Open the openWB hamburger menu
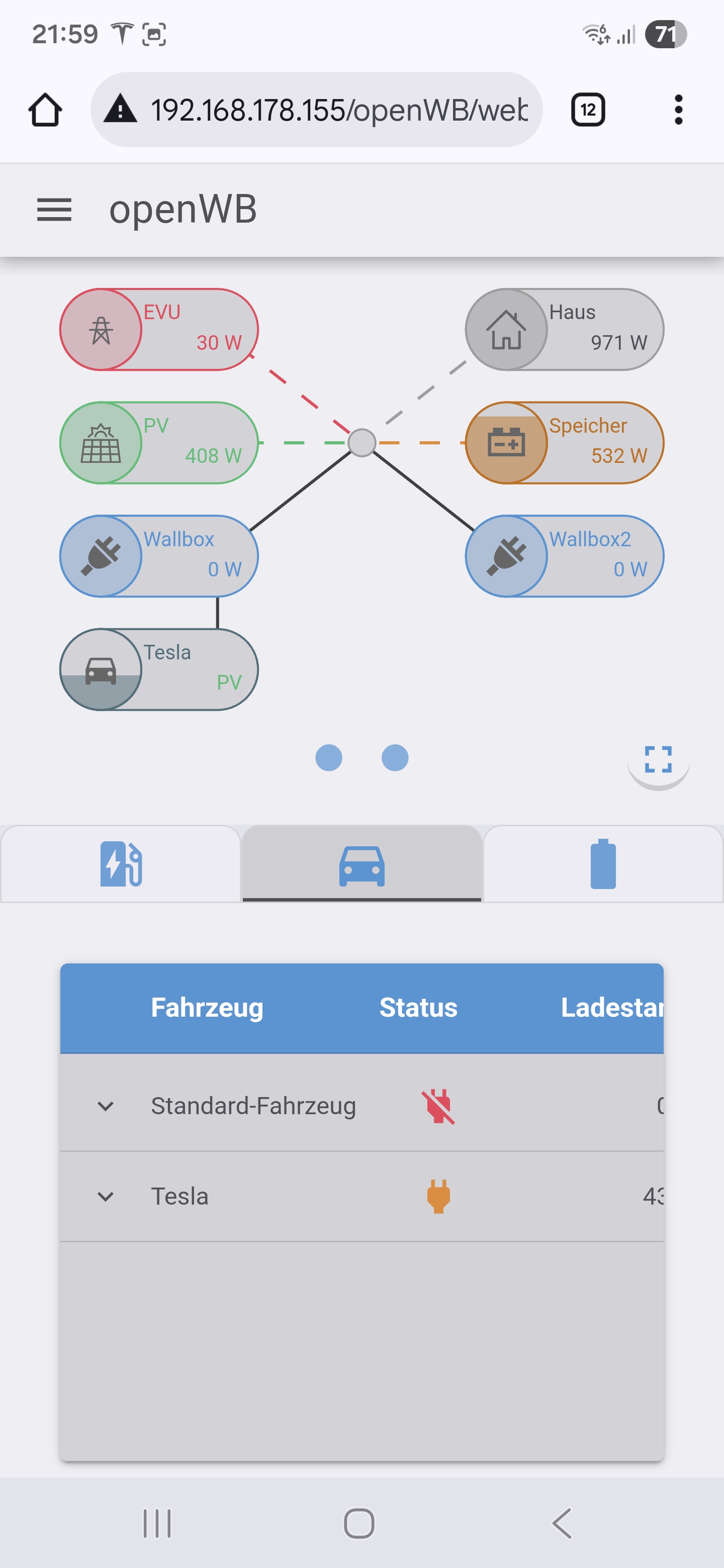Viewport: 724px width, 1568px height. click(x=54, y=210)
